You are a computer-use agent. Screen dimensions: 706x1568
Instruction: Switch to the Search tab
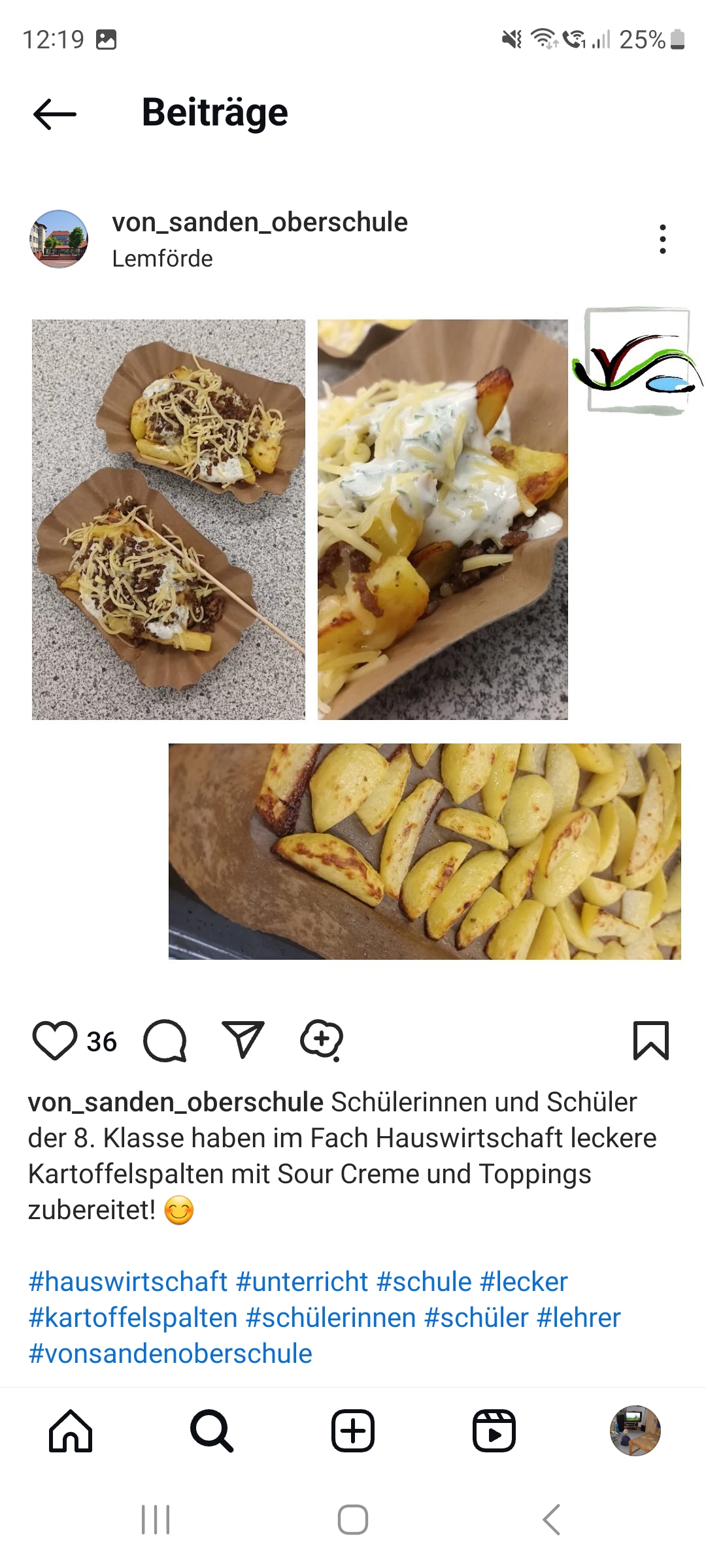coord(212,1431)
